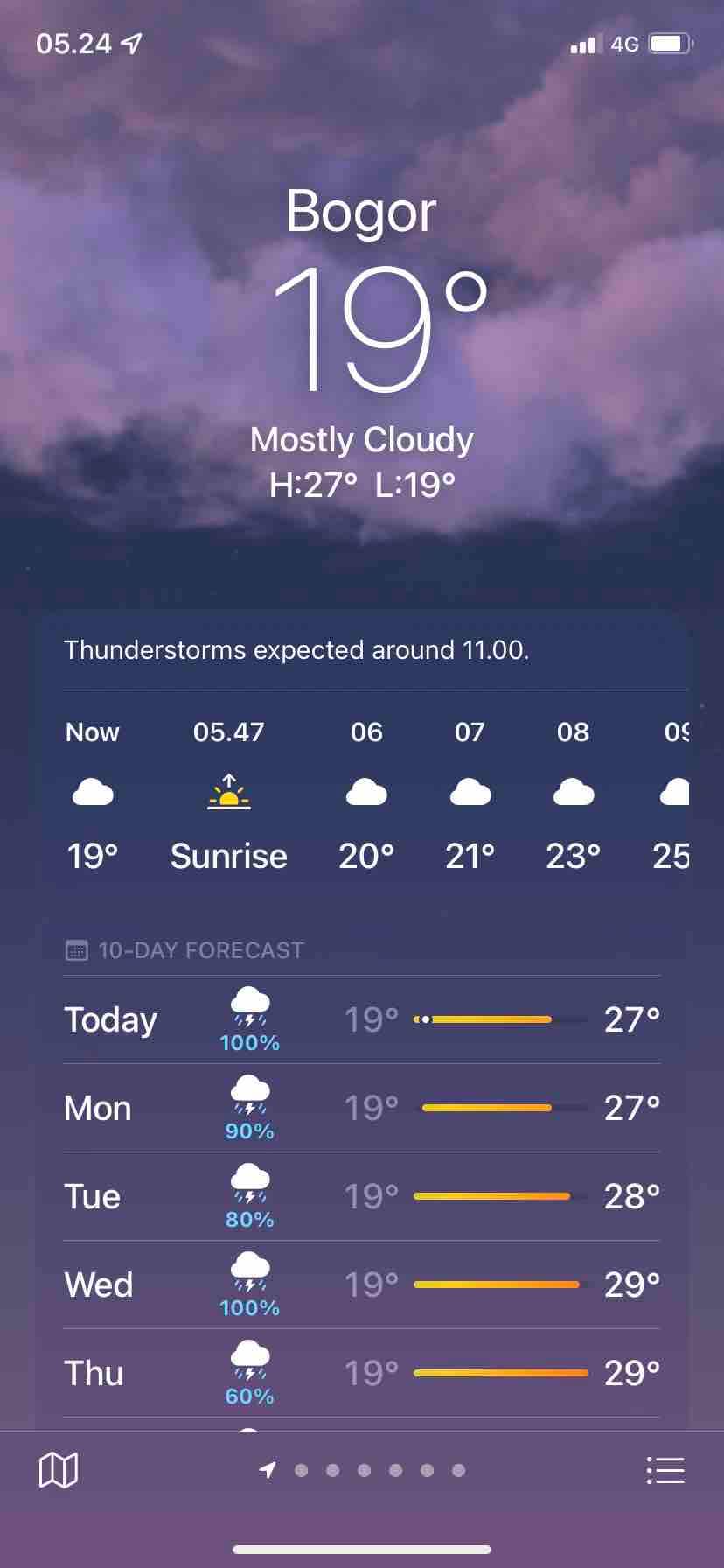
Task: Open the weather map
Action: point(59,1470)
